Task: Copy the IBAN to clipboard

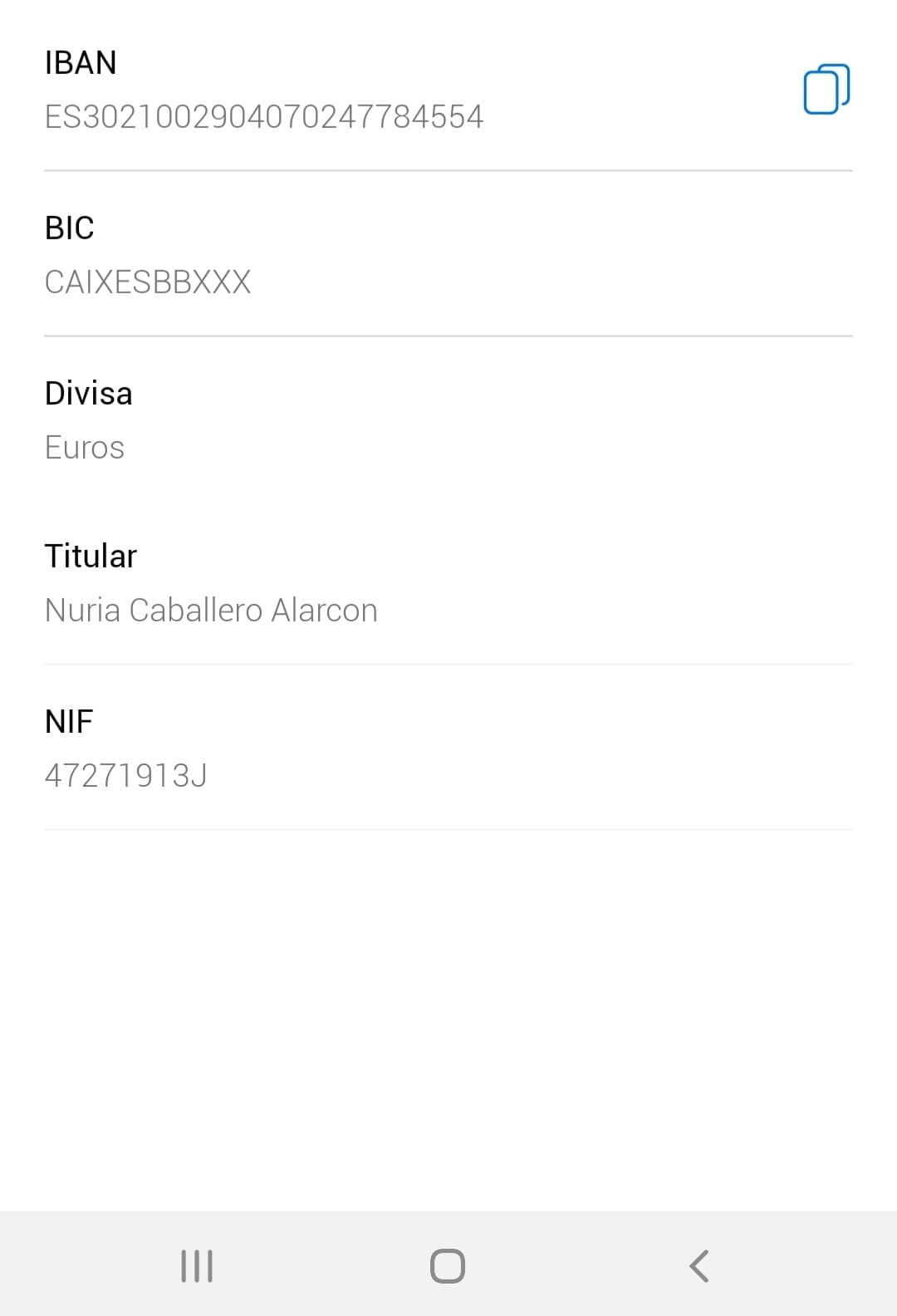Action: click(826, 89)
